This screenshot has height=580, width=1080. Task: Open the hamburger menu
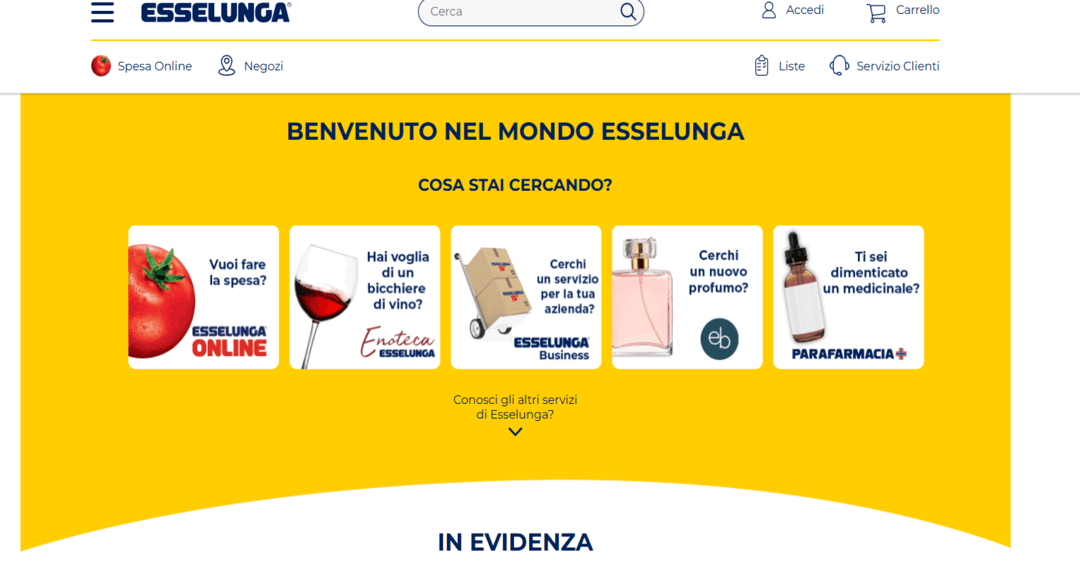pos(102,12)
